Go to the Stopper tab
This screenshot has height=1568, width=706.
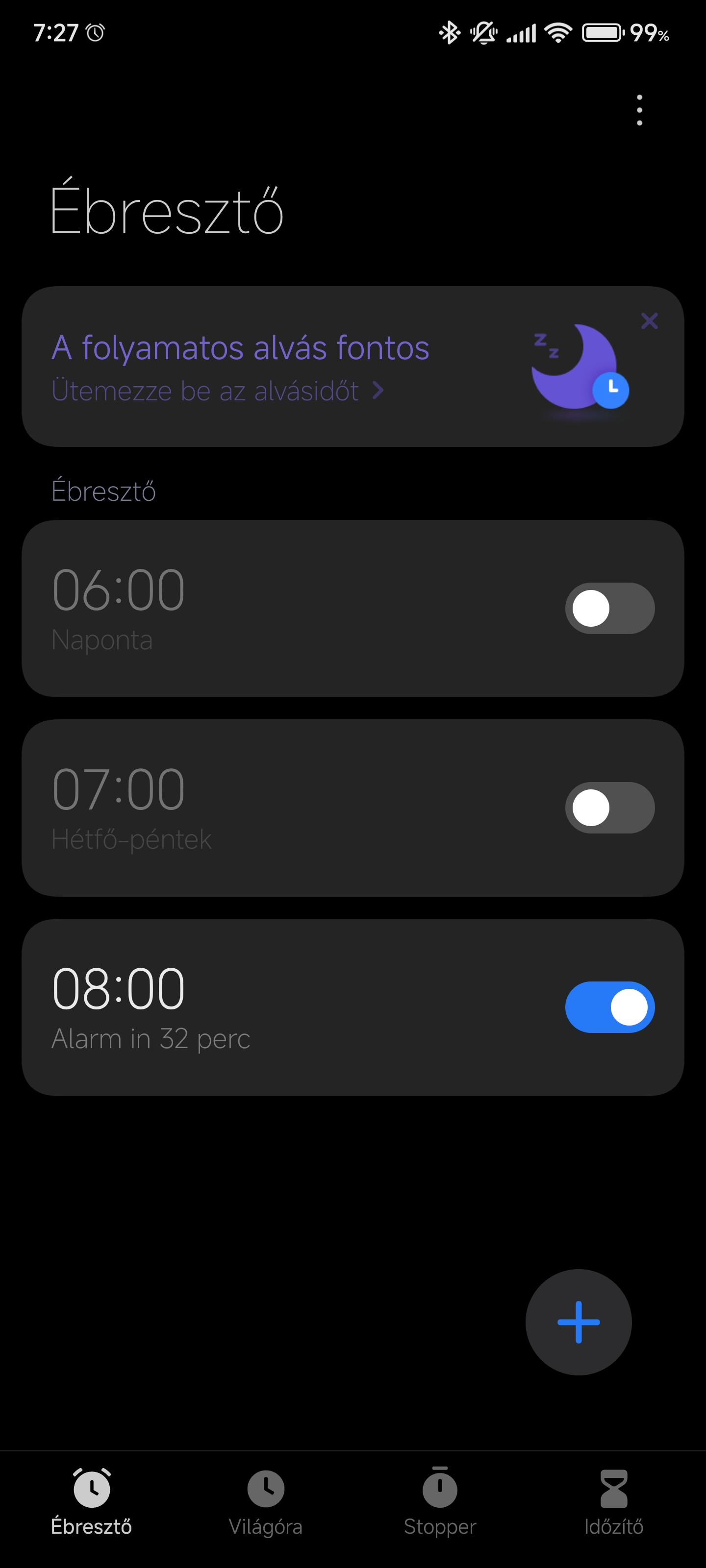[x=440, y=1502]
